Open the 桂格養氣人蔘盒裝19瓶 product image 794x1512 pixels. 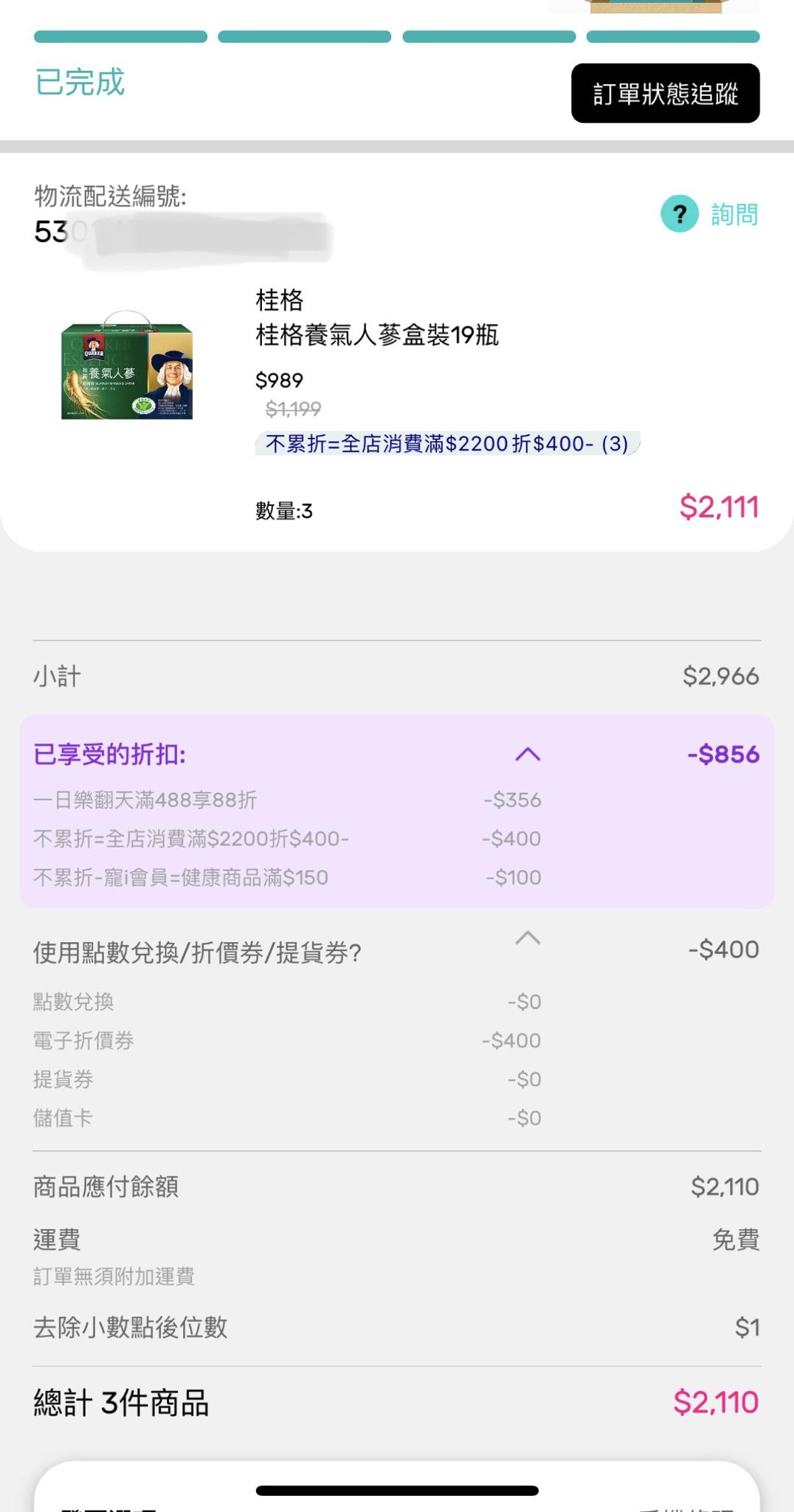pos(127,367)
